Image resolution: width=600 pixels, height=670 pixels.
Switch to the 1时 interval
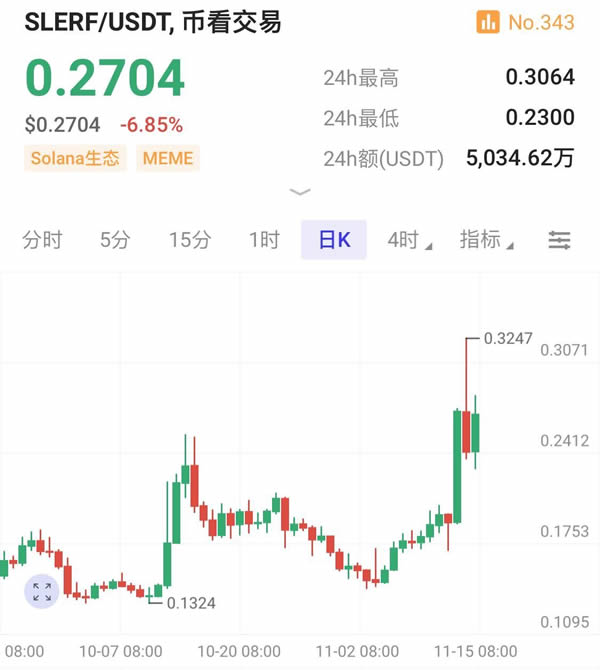[264, 240]
